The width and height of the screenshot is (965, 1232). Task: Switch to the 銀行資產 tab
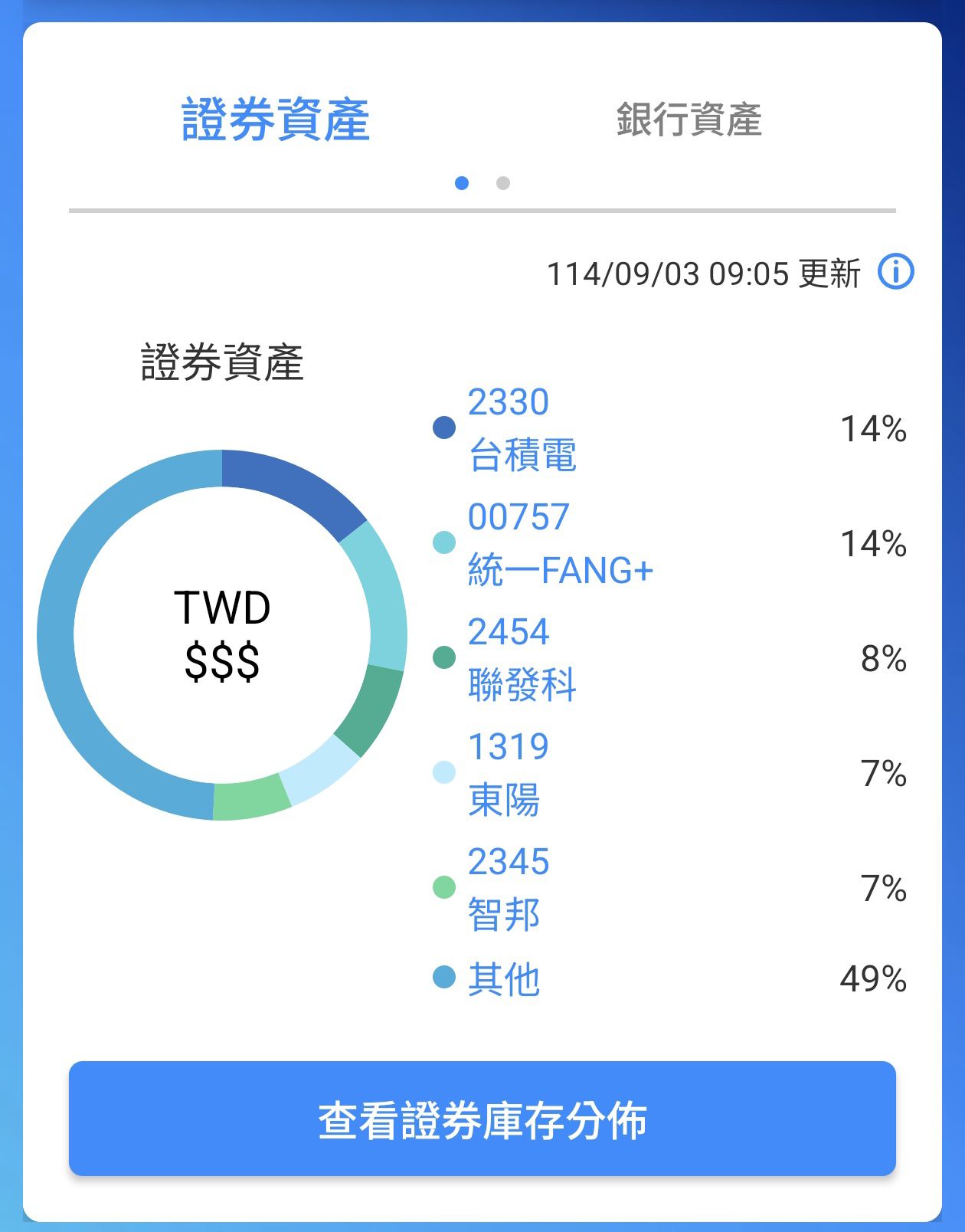689,120
